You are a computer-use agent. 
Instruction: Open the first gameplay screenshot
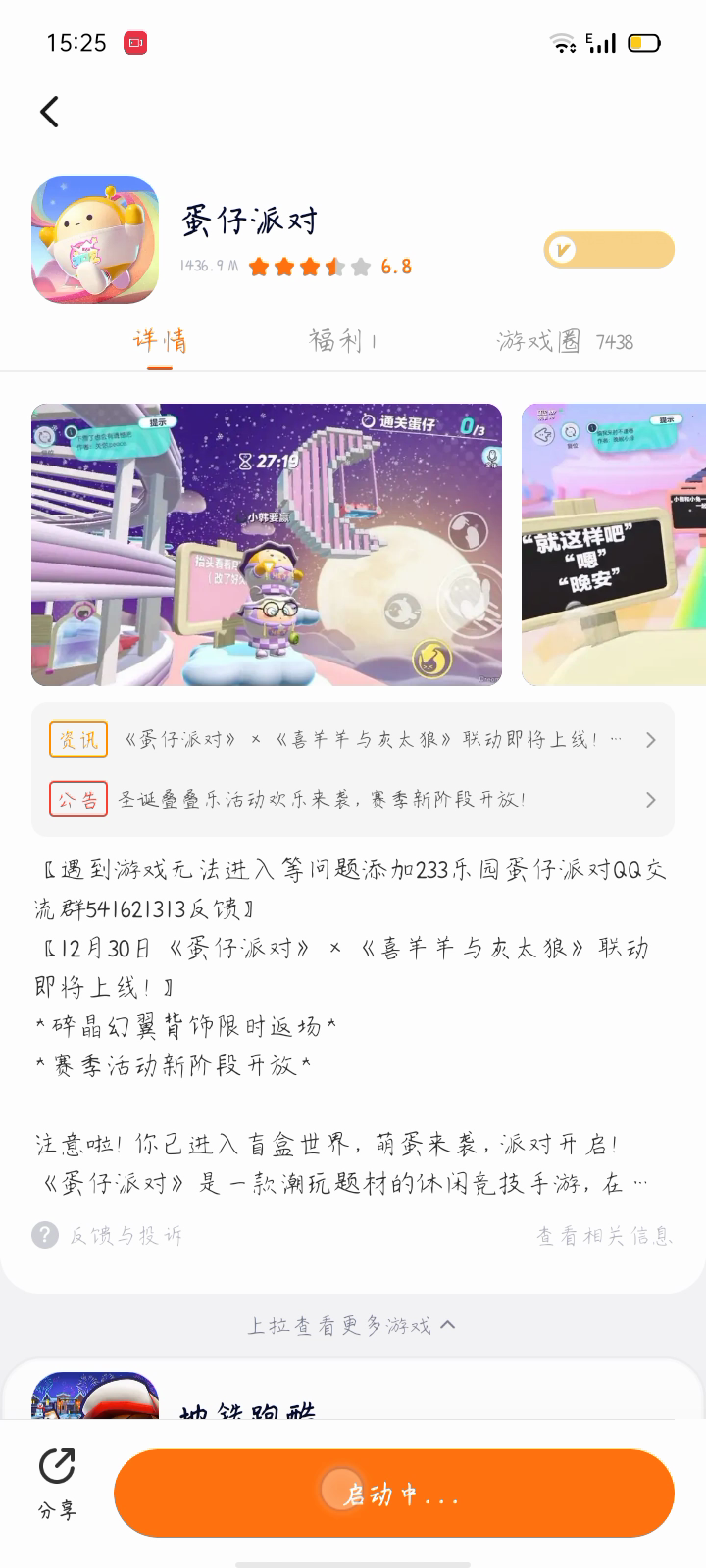tap(267, 544)
